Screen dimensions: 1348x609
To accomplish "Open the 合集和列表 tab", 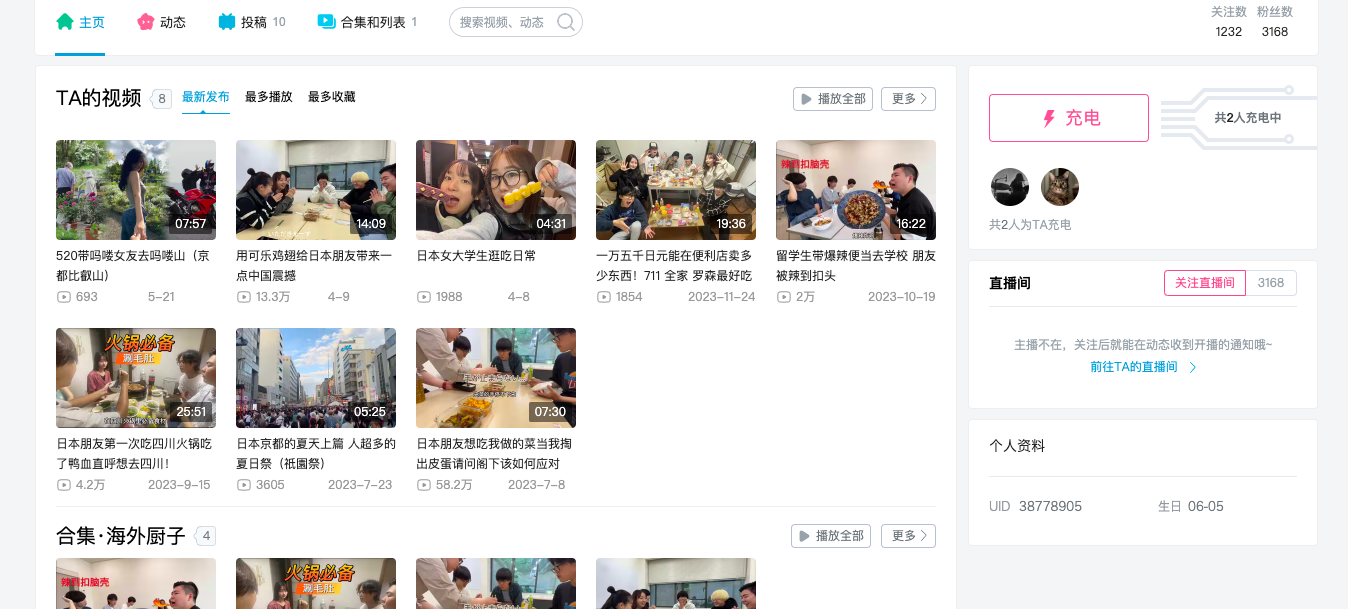I will [366, 22].
